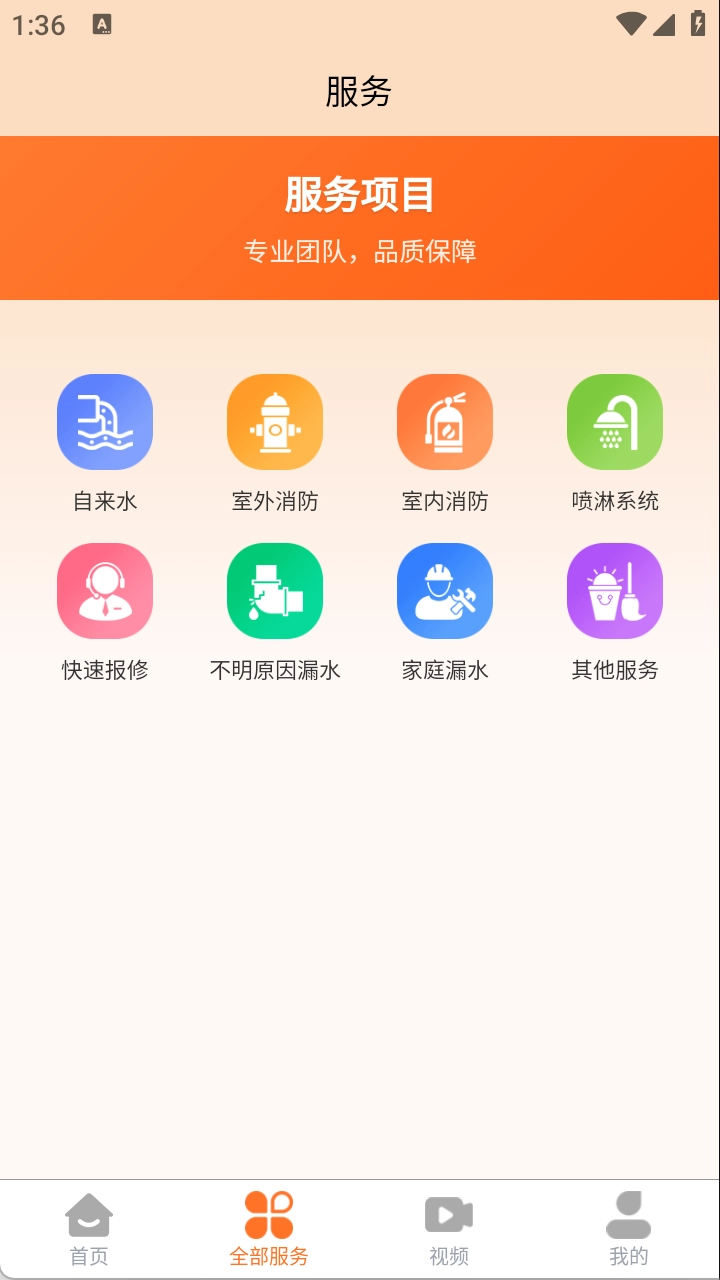
Task: Select the 全部服务 tab
Action: pos(268,1228)
